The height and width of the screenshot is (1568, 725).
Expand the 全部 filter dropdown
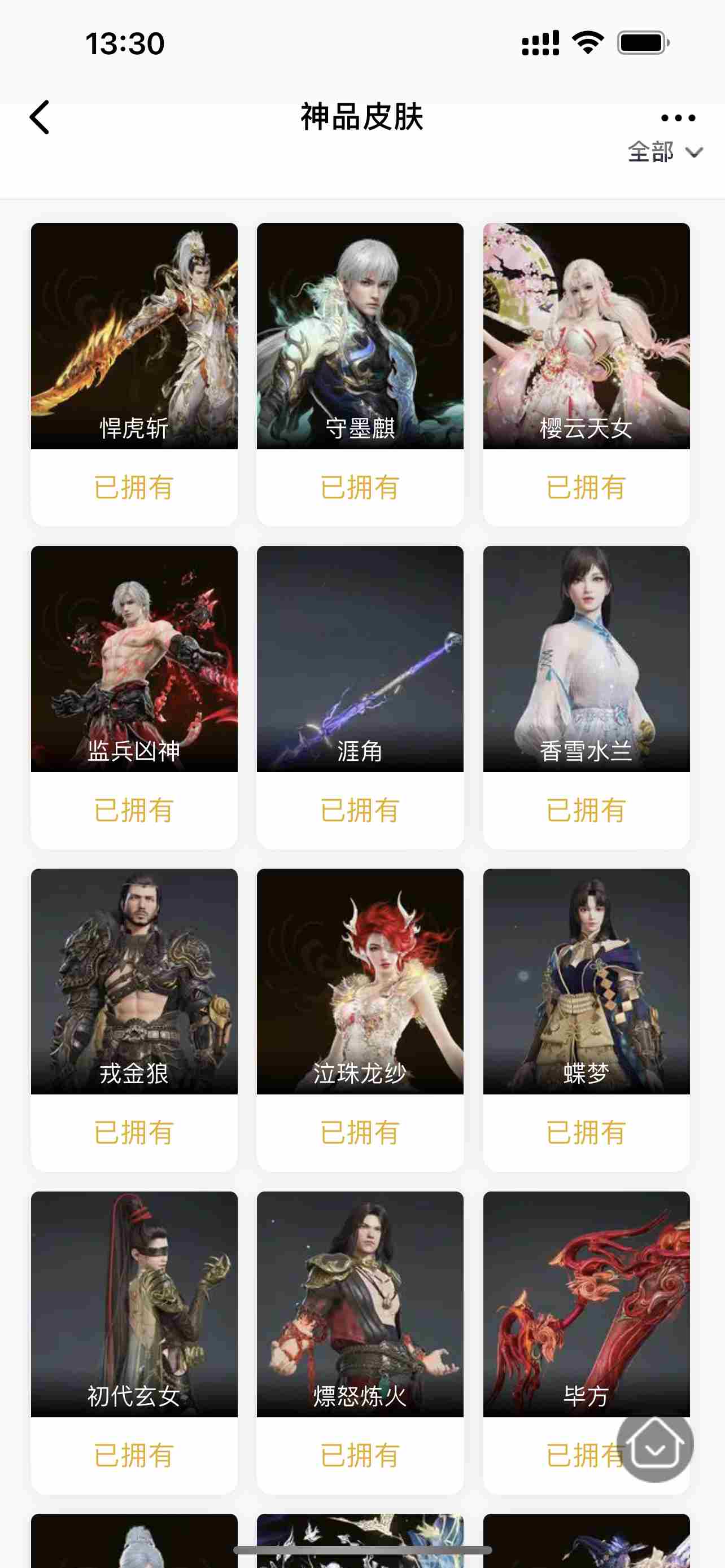pyautogui.click(x=665, y=152)
